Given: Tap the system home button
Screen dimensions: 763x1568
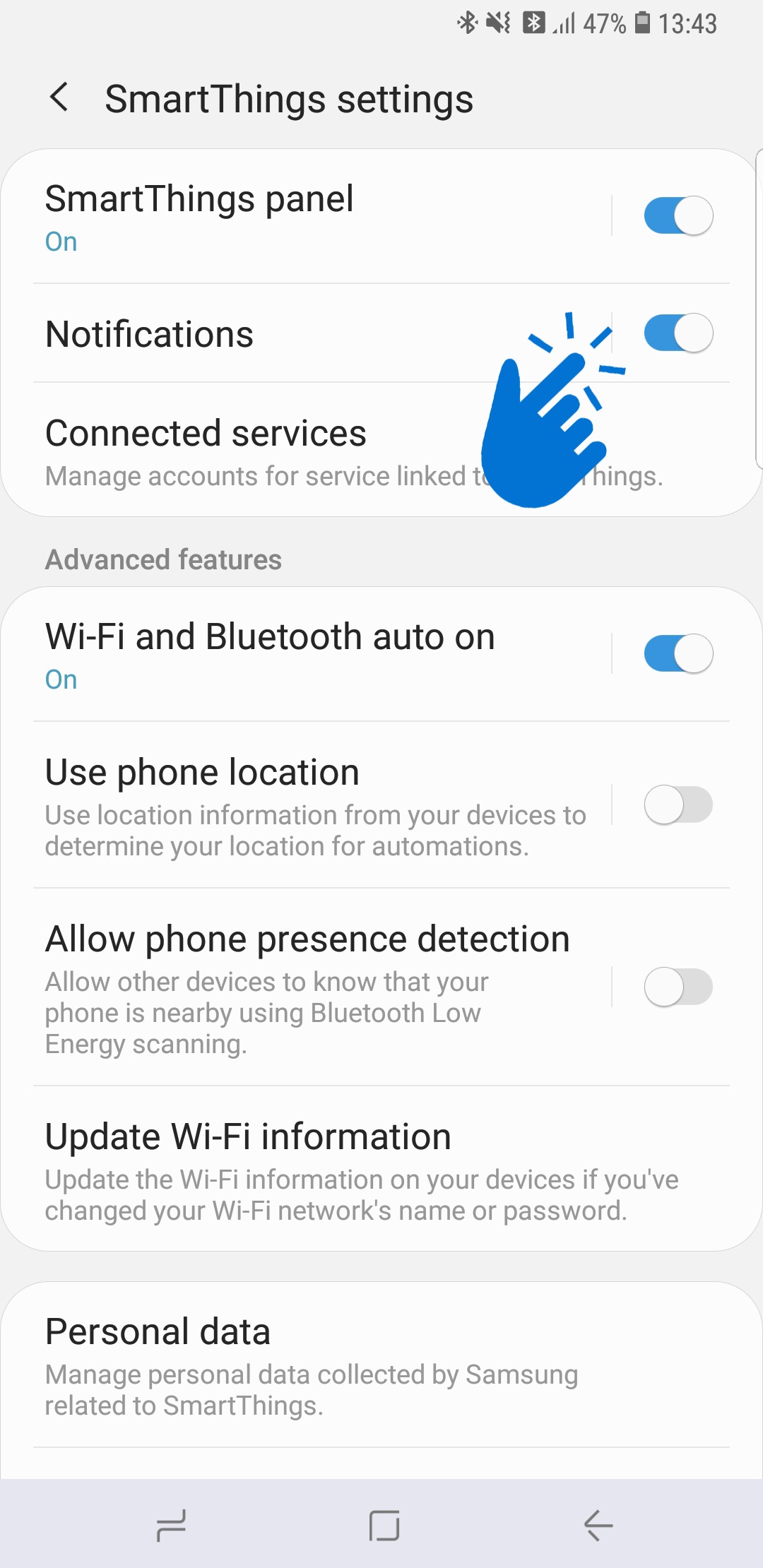Looking at the screenshot, I should (384, 1526).
